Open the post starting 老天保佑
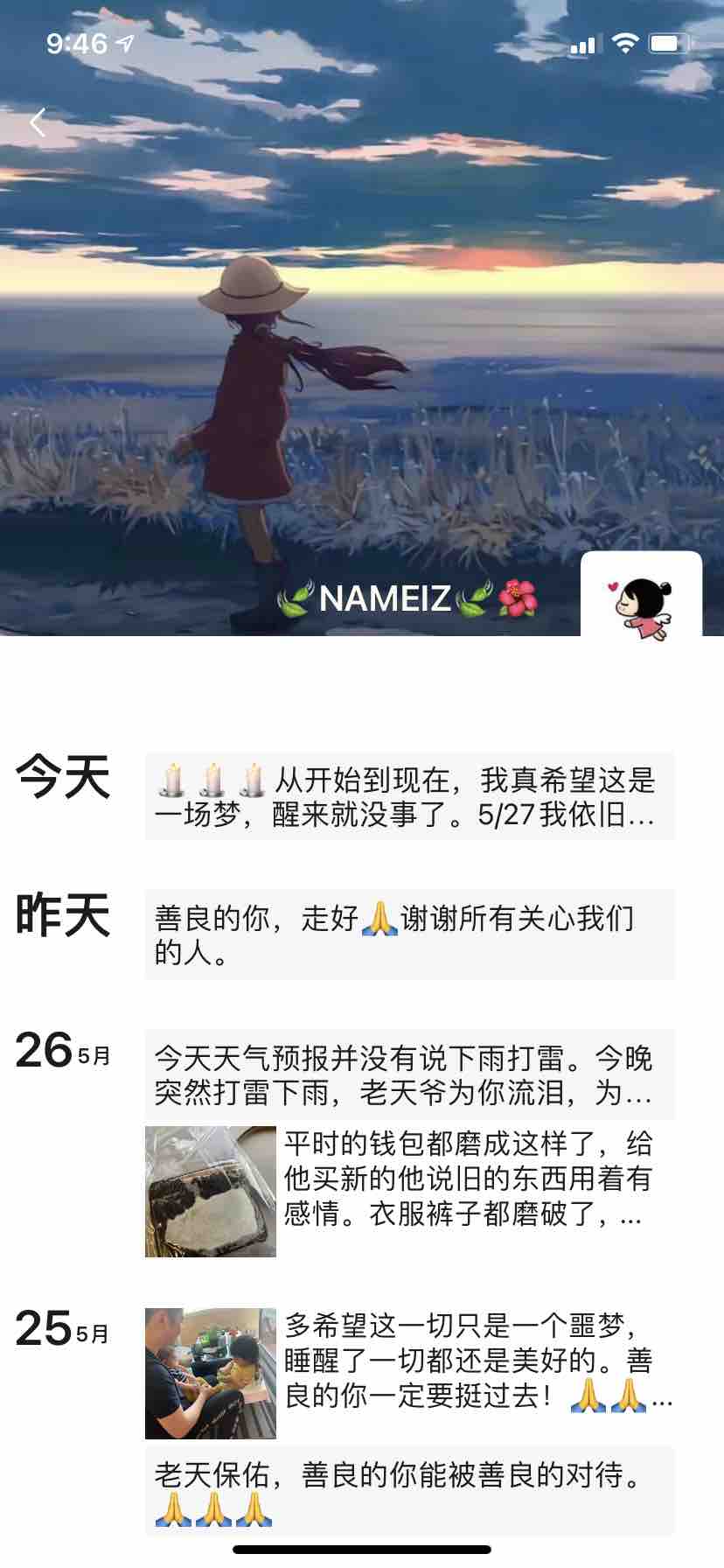Screen dimensions: 724x1568 point(409,1491)
